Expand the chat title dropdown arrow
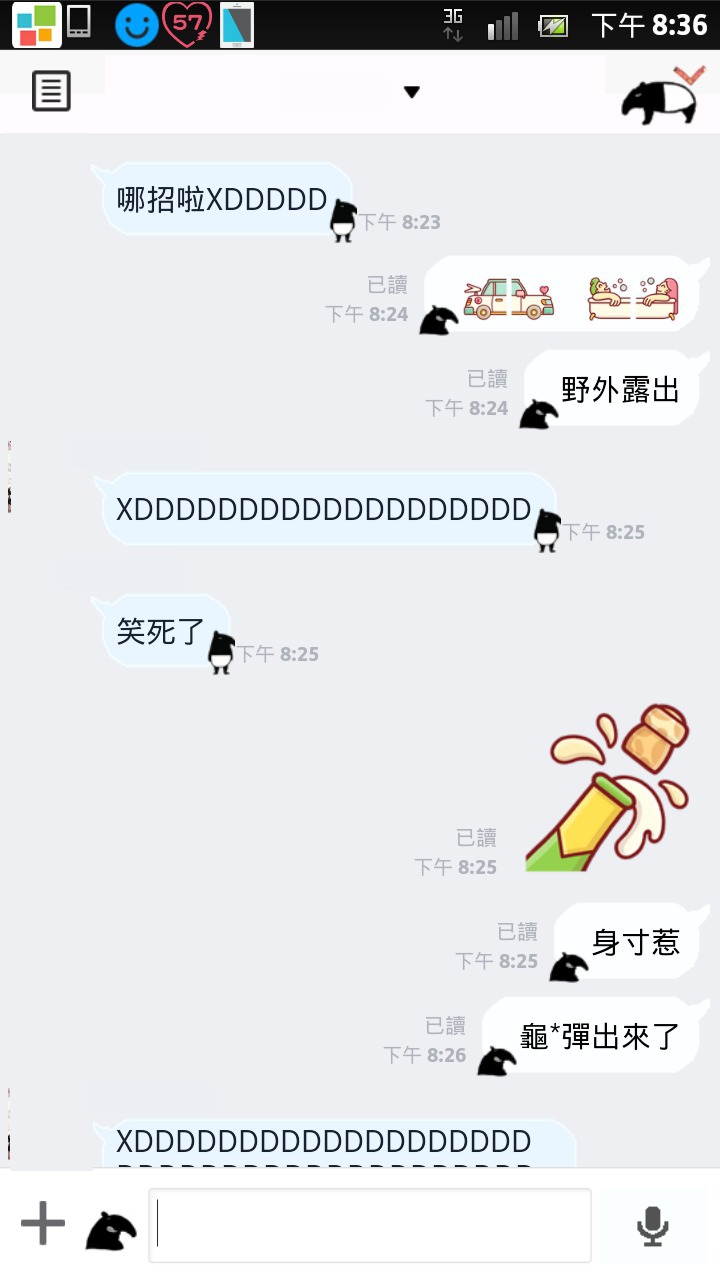This screenshot has height=1280, width=720. [x=411, y=92]
